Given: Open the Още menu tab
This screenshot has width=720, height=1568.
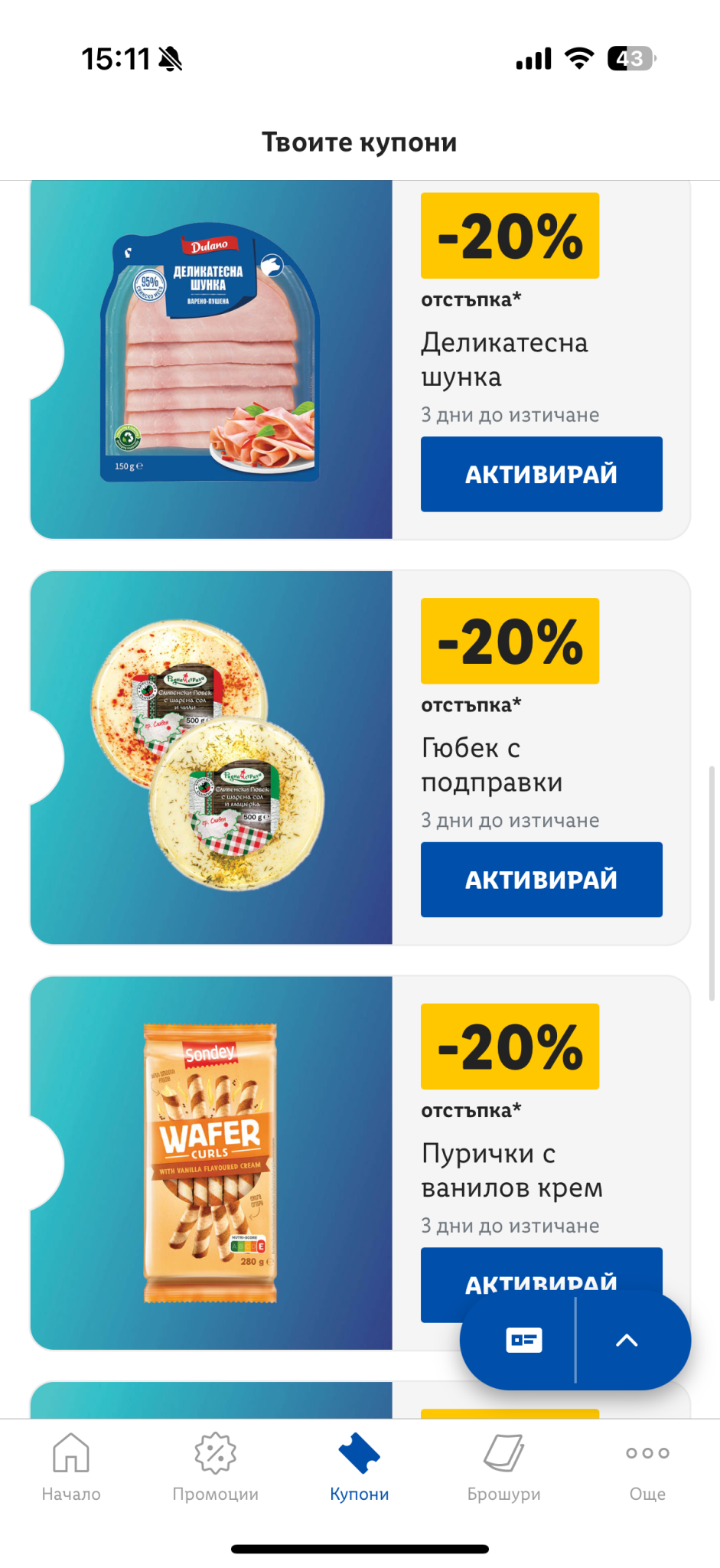Looking at the screenshot, I should point(647,1467).
